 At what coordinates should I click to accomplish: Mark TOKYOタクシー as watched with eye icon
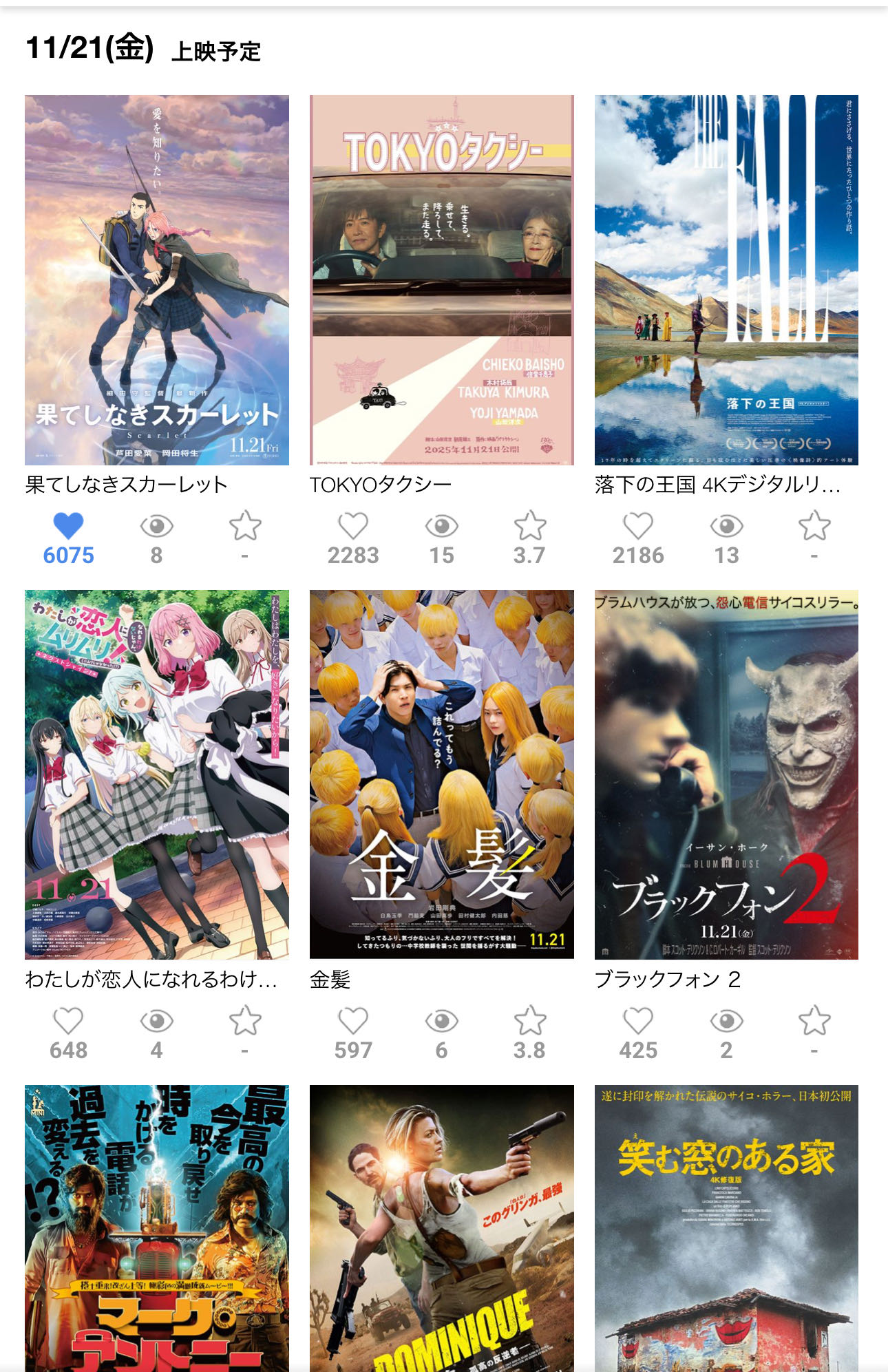(441, 527)
